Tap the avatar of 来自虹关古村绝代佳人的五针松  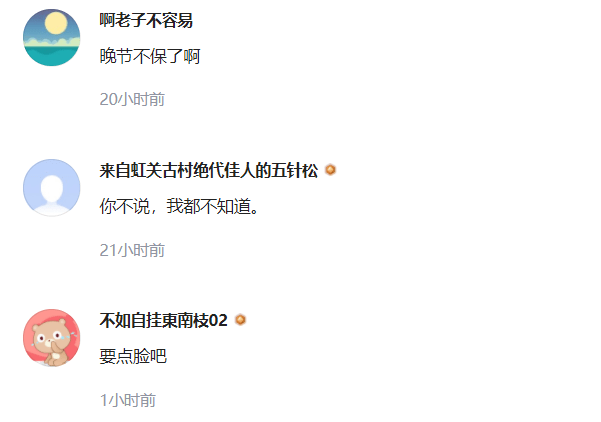coord(51,187)
